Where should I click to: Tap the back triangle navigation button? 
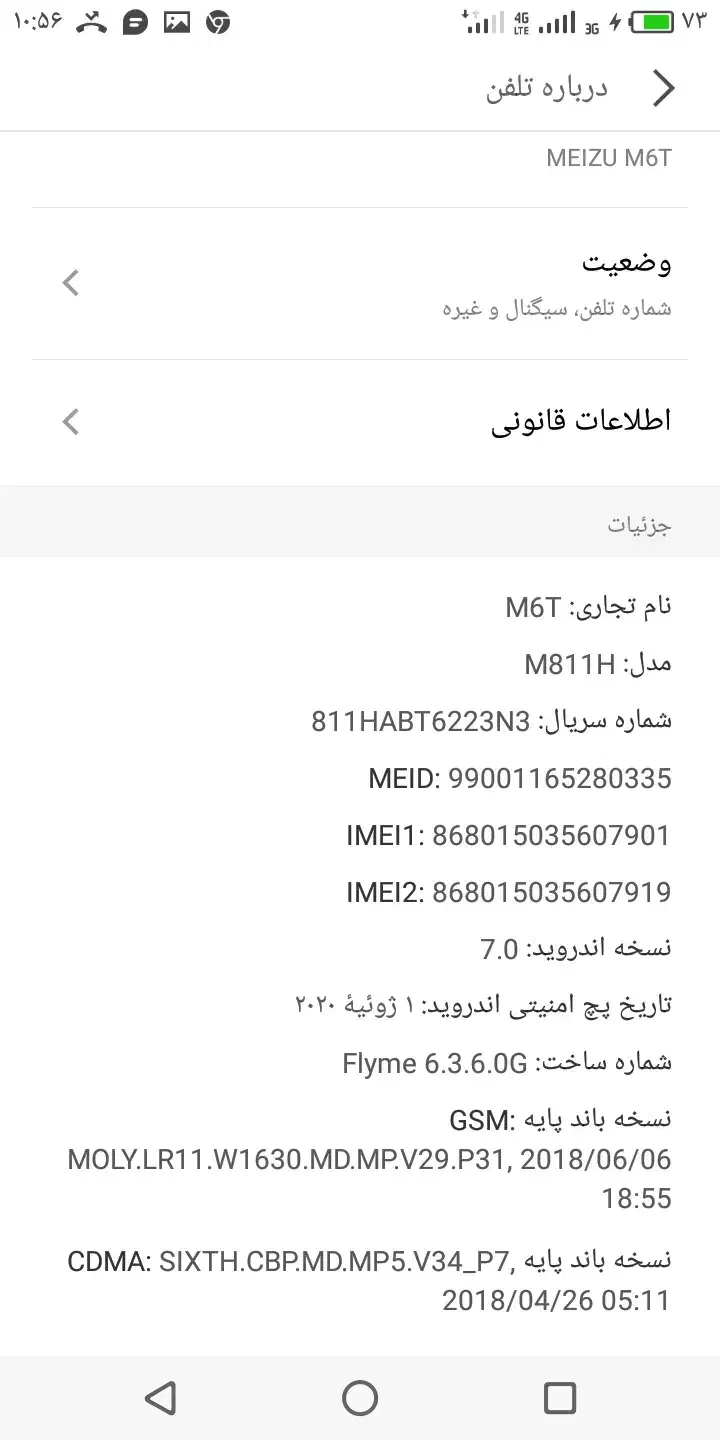161,1397
